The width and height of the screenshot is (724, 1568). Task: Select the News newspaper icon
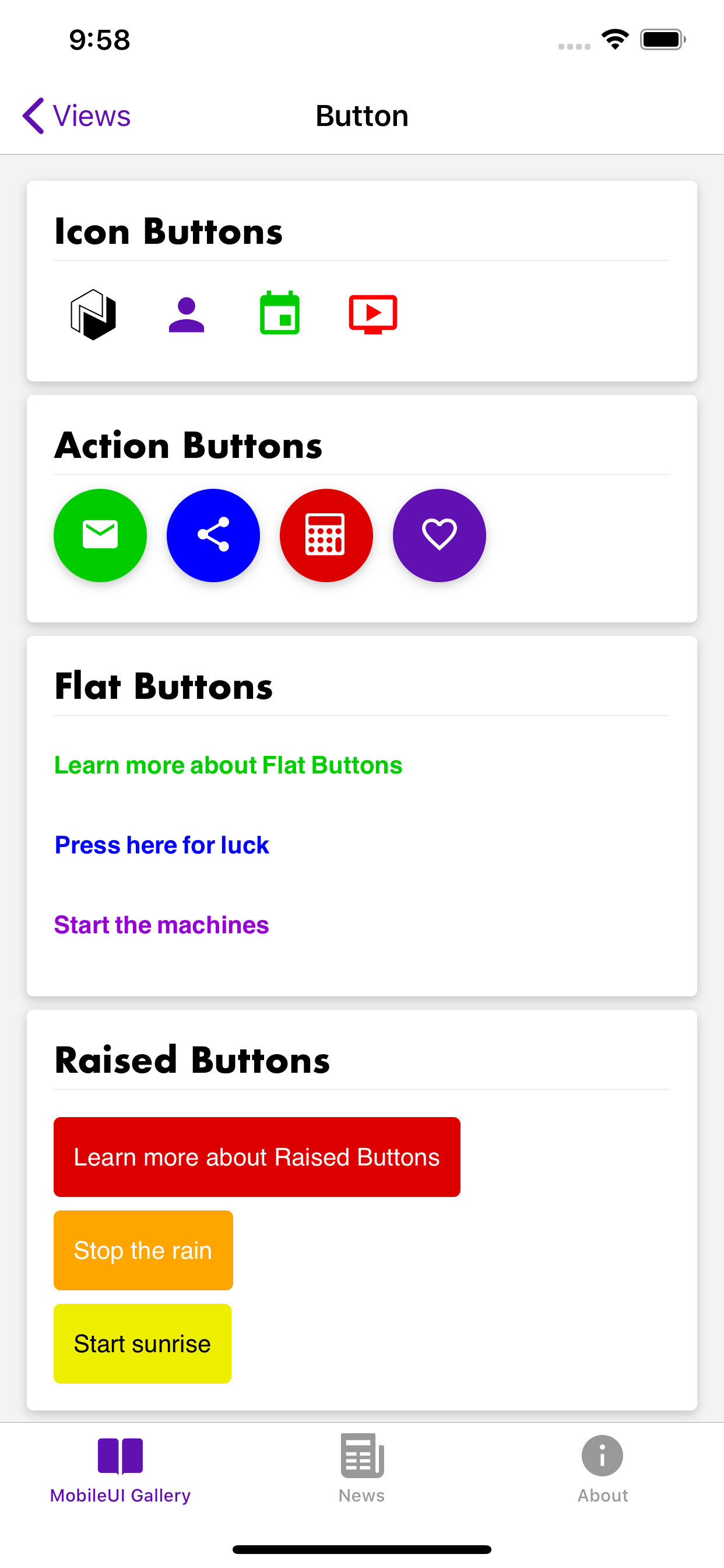click(361, 1456)
